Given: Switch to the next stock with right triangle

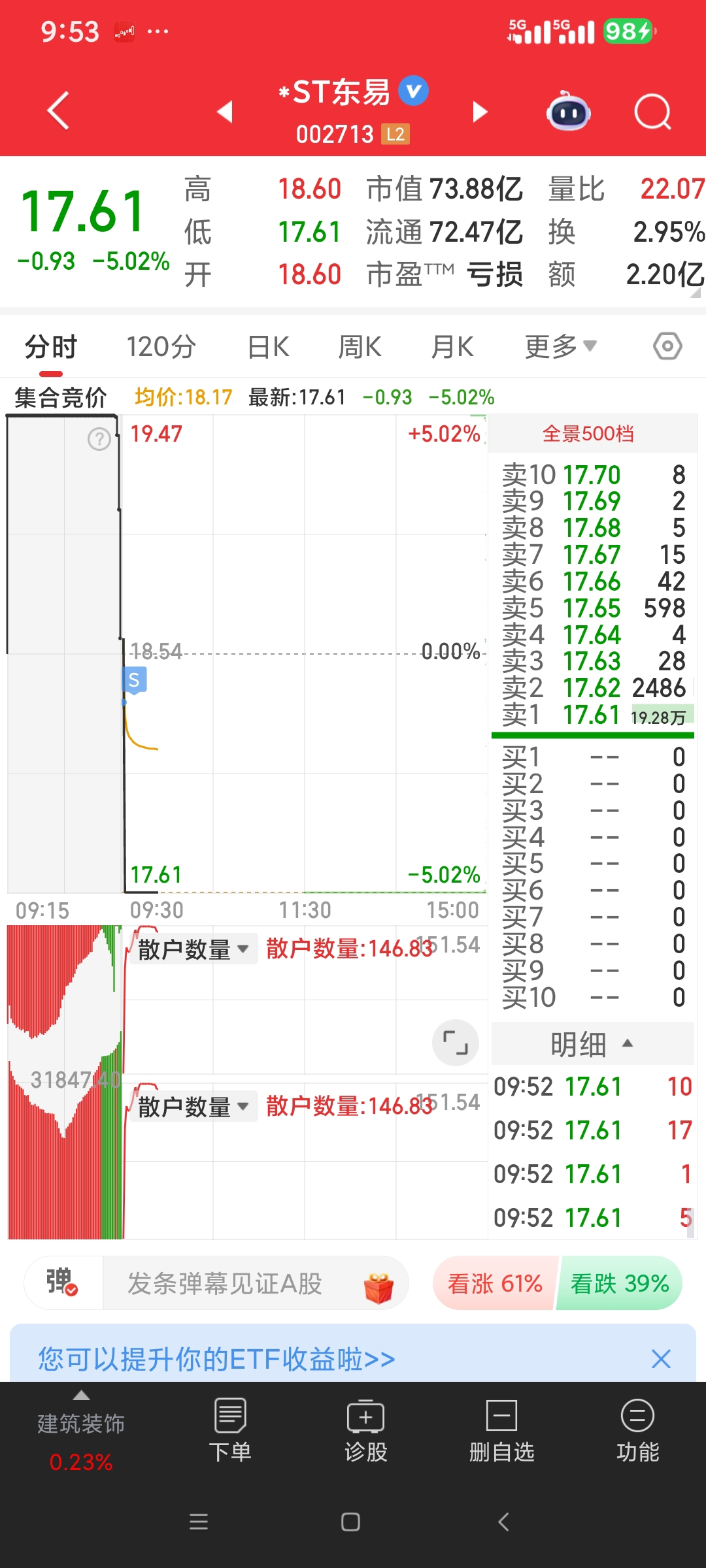Looking at the screenshot, I should click(x=480, y=112).
